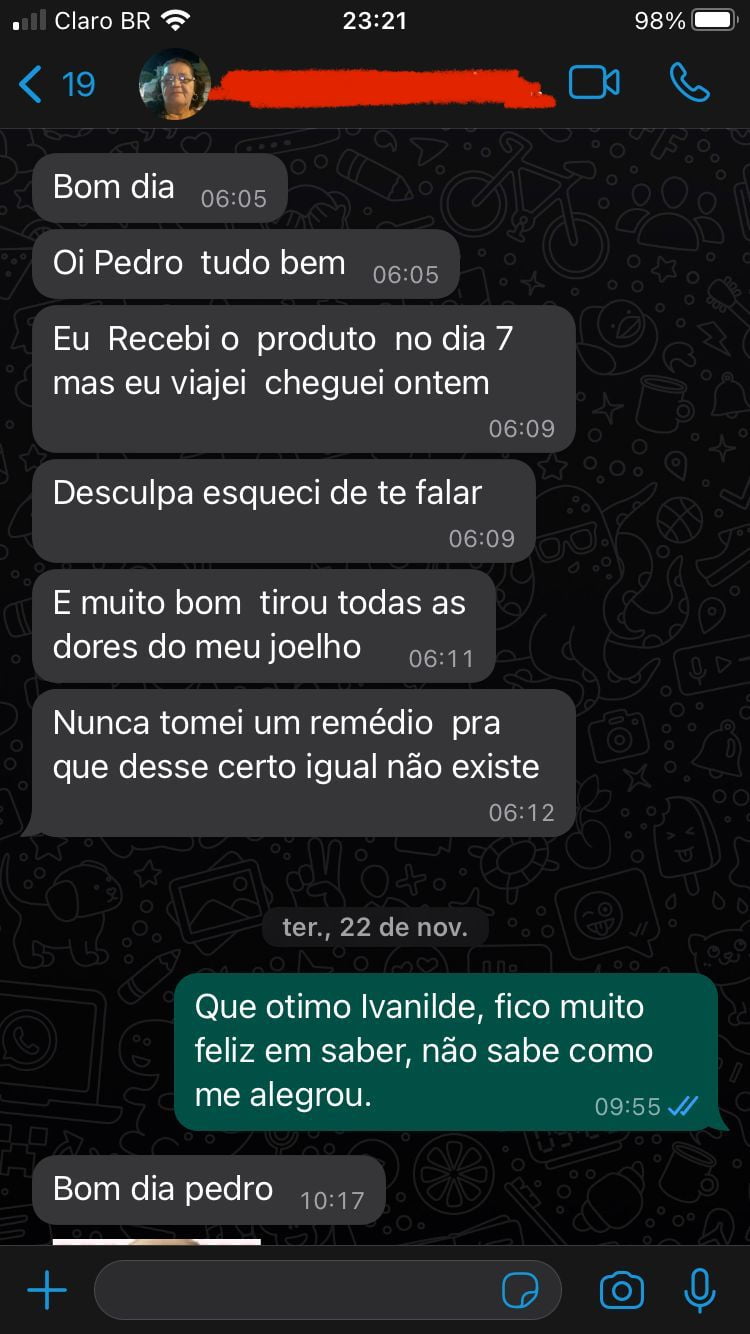This screenshot has height=1334, width=750.
Task: Open the contact's profile photo
Action: [x=175, y=86]
